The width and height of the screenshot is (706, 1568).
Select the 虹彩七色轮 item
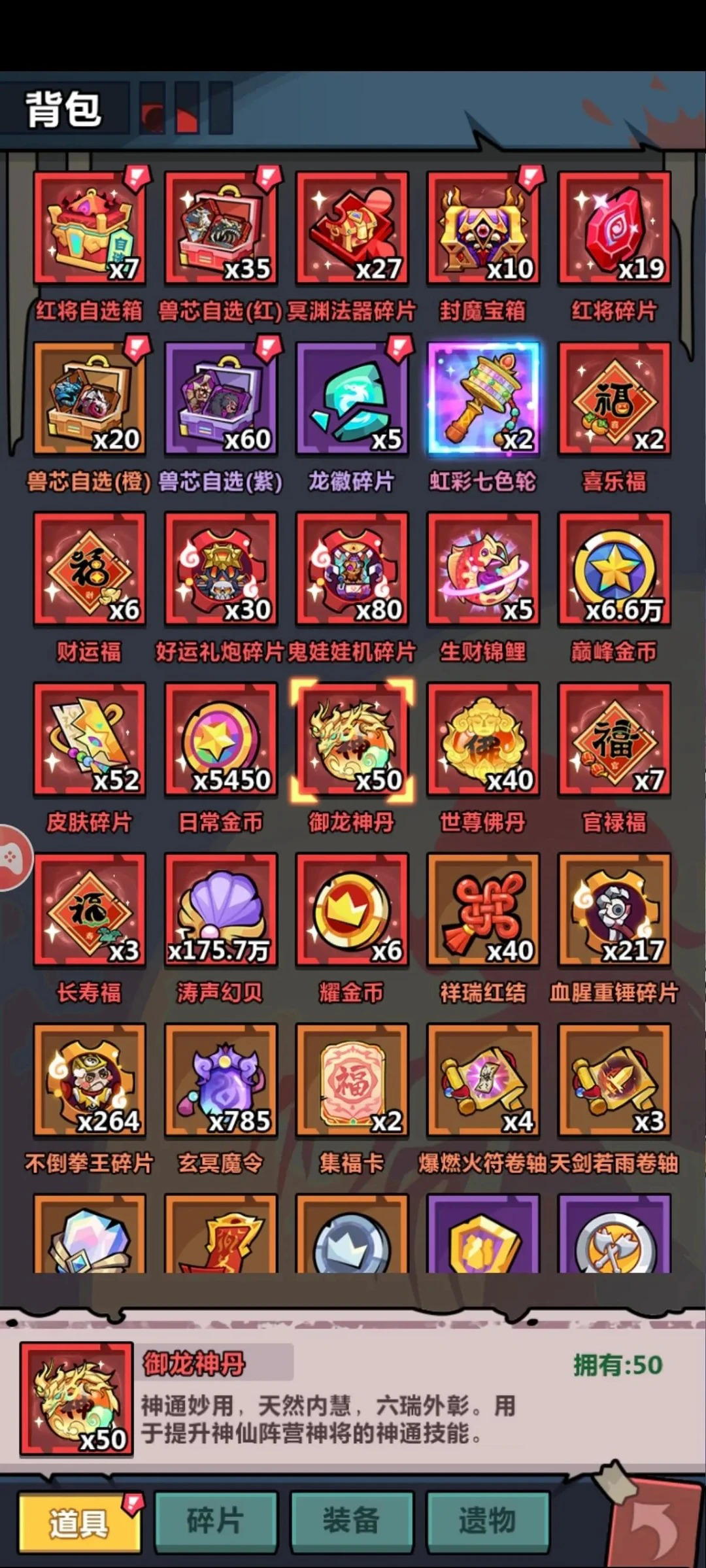pyautogui.click(x=483, y=398)
